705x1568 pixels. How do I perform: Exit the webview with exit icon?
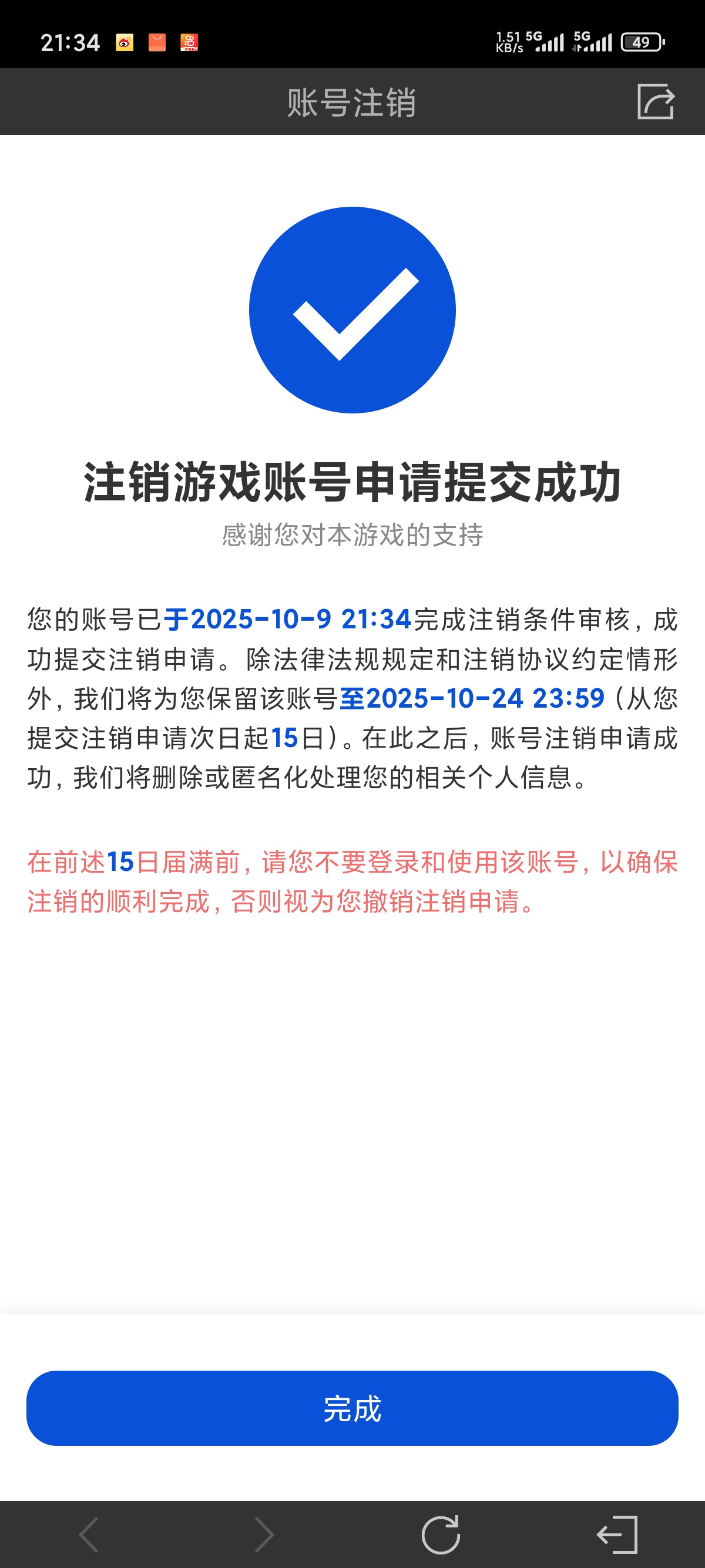coord(617,1535)
